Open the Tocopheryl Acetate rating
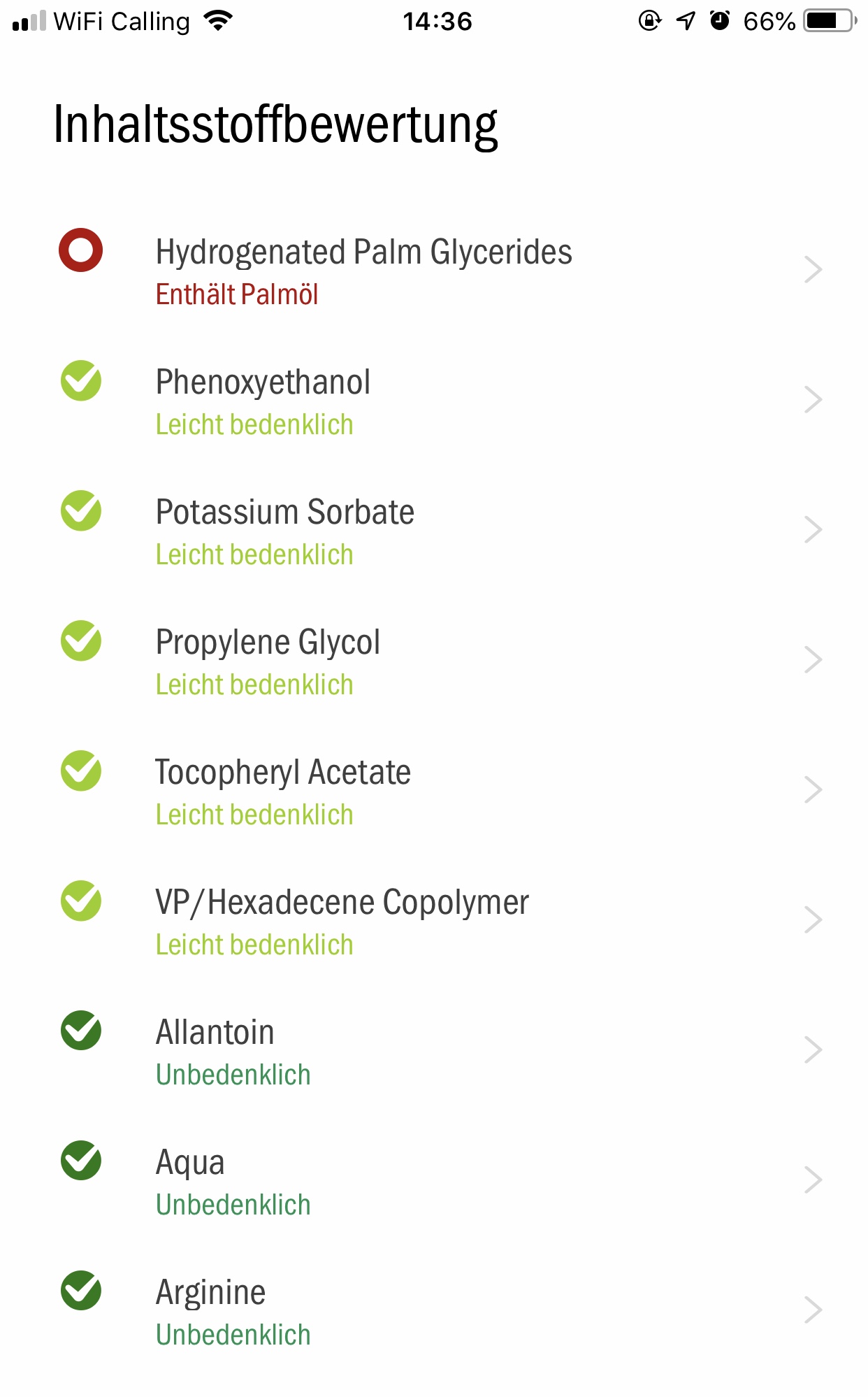This screenshot has height=1397, width=868. click(434, 790)
